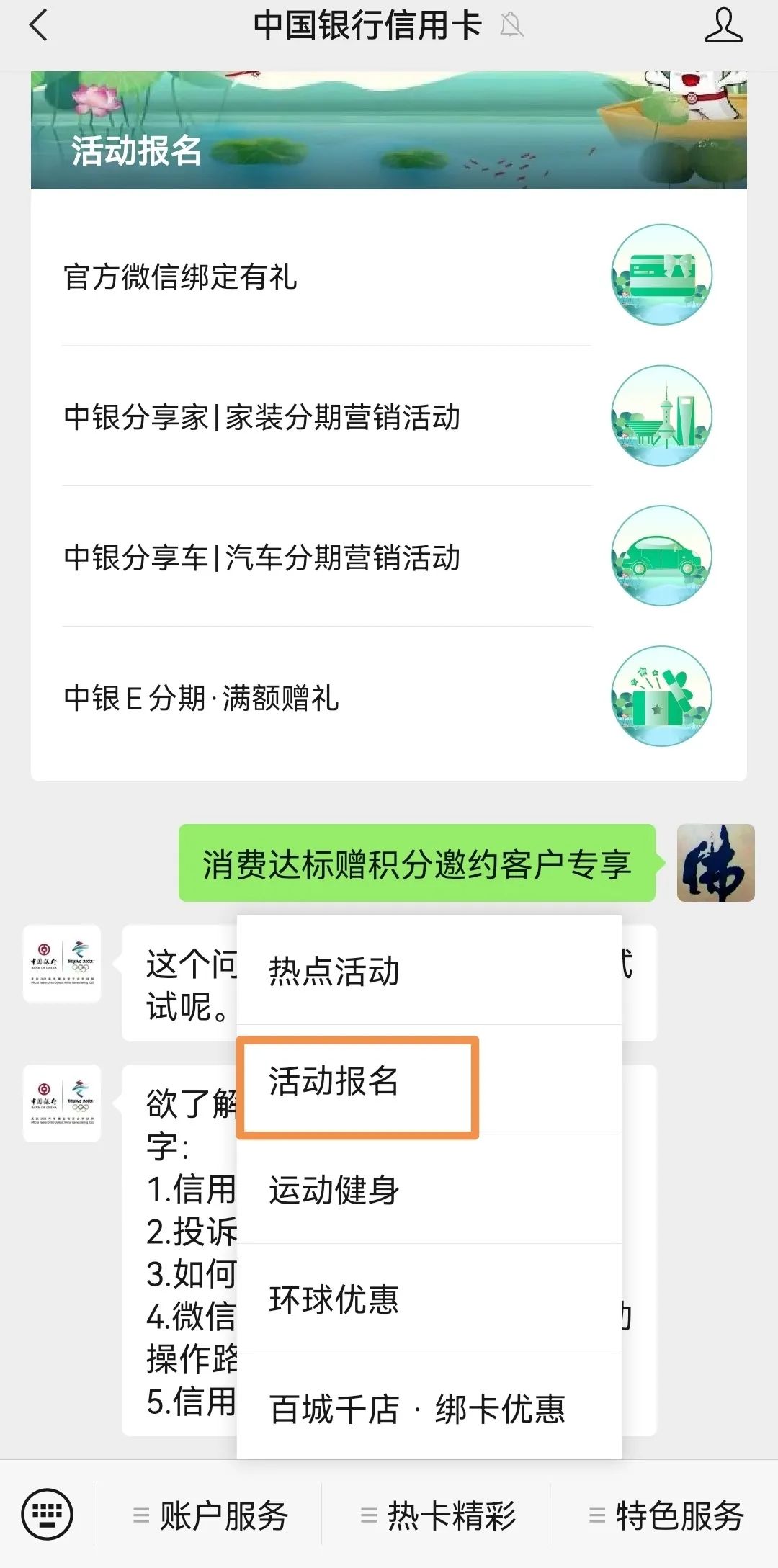778x1568 pixels.
Task: Switch to keyboard input mode
Action: pyautogui.click(x=47, y=1514)
